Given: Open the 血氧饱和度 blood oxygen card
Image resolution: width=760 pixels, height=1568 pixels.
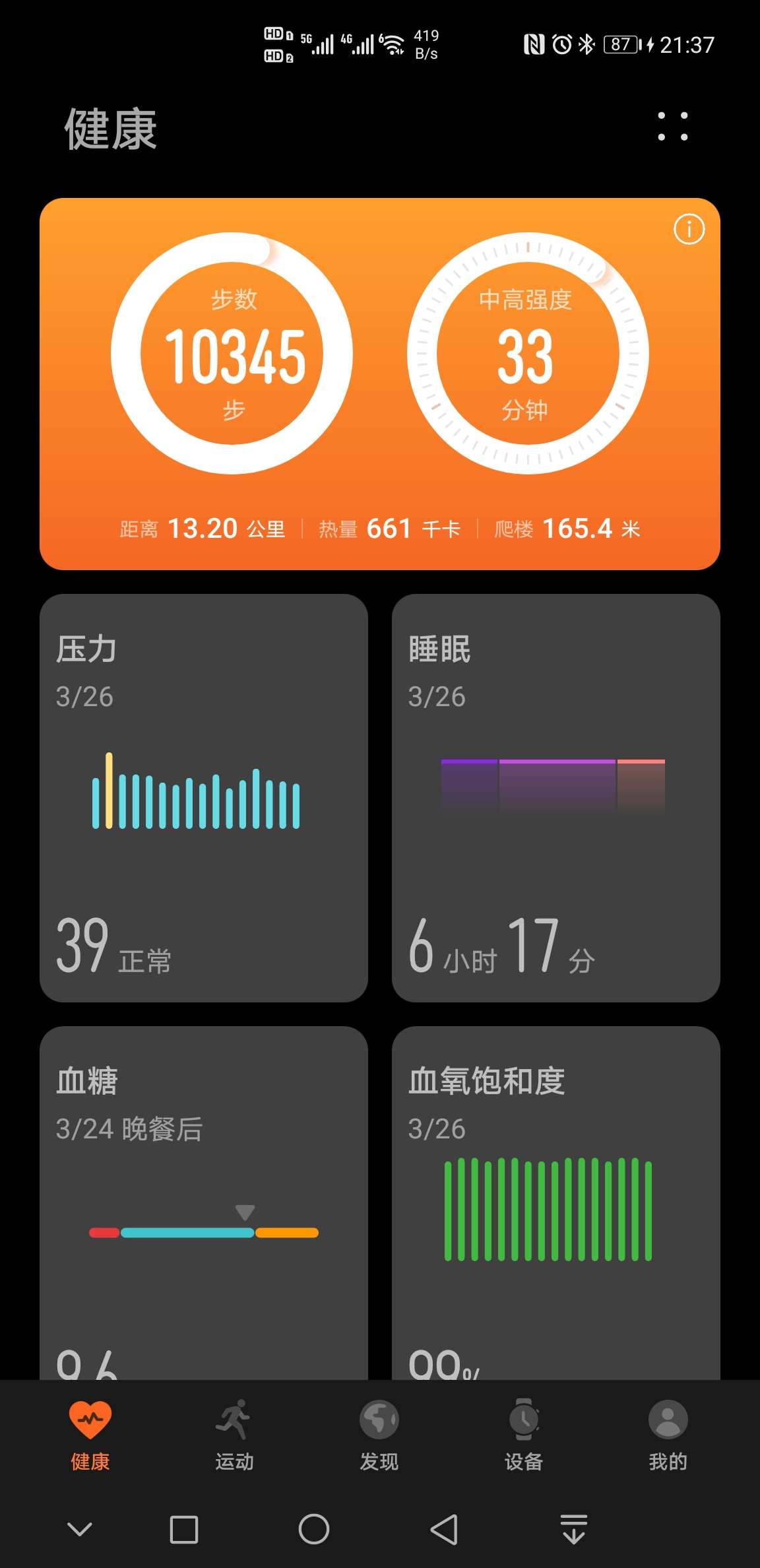Looking at the screenshot, I should pos(555,1201).
